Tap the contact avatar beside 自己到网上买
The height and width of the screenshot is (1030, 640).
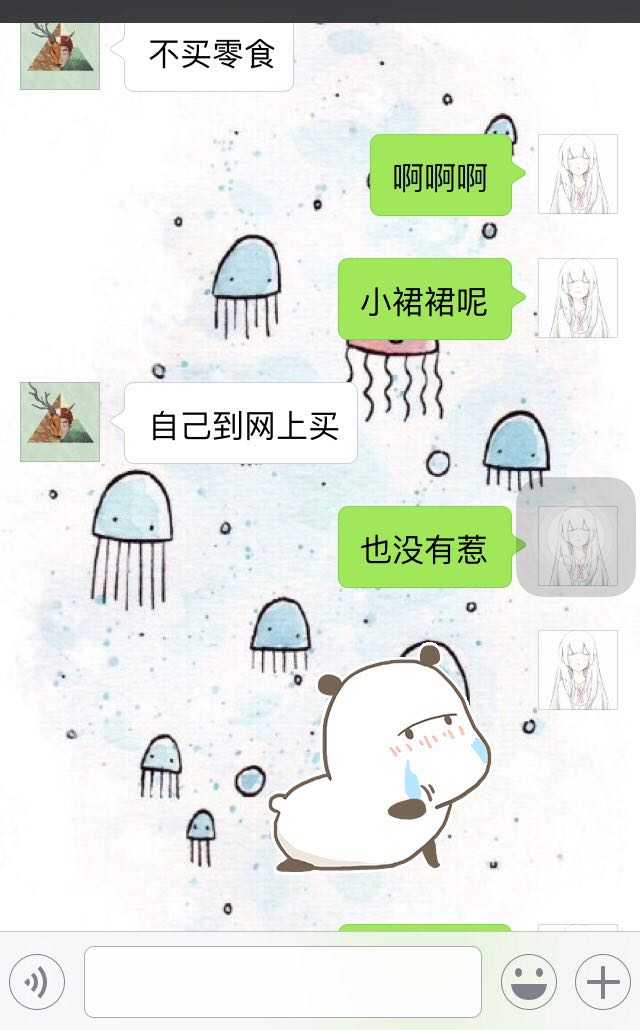[60, 421]
